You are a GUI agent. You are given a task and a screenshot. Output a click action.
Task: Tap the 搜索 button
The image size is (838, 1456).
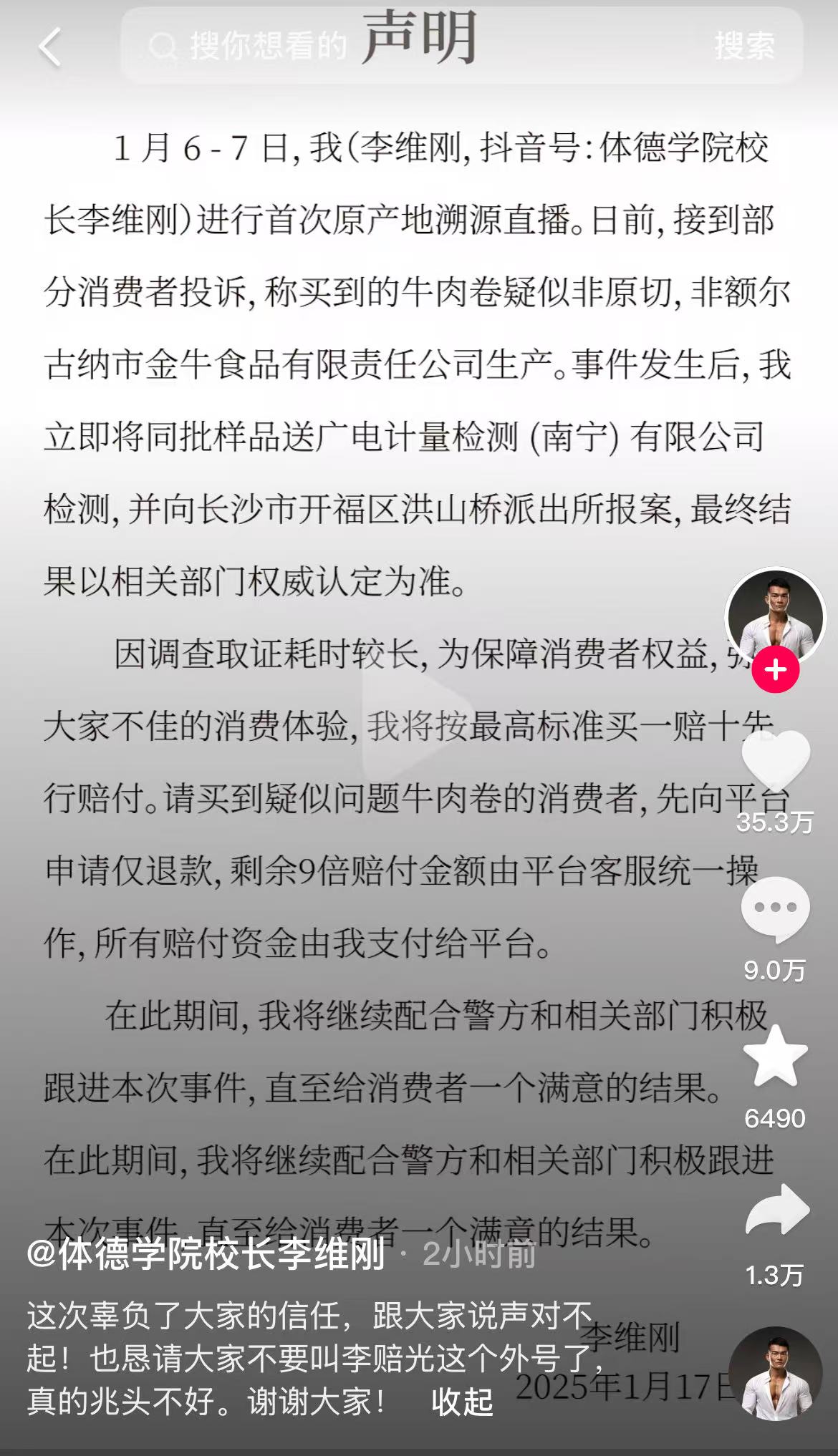745,47
